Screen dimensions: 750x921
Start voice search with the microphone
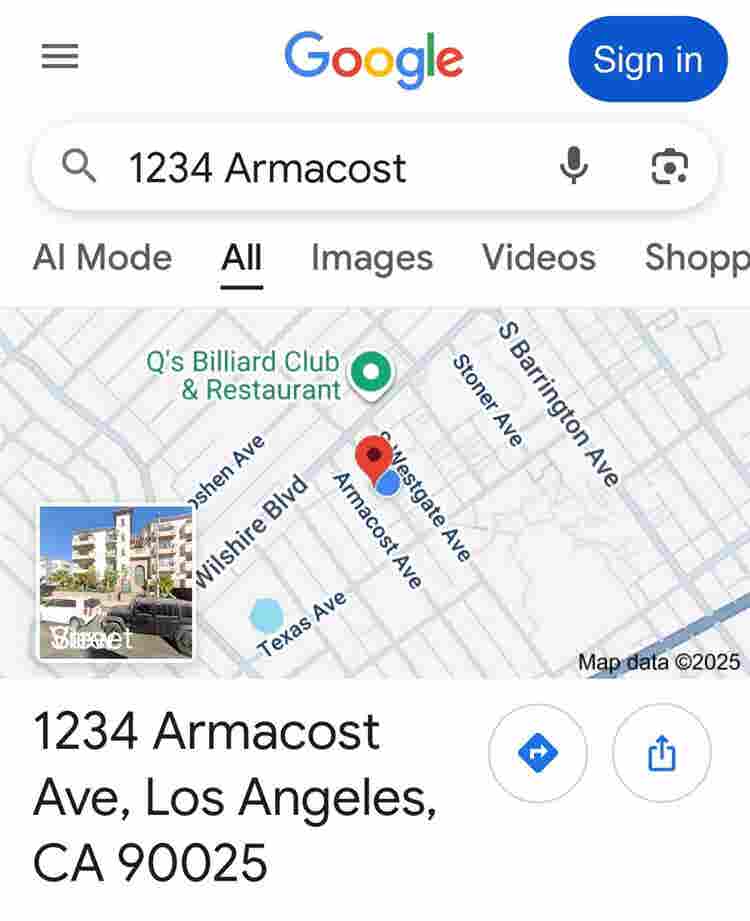click(574, 166)
